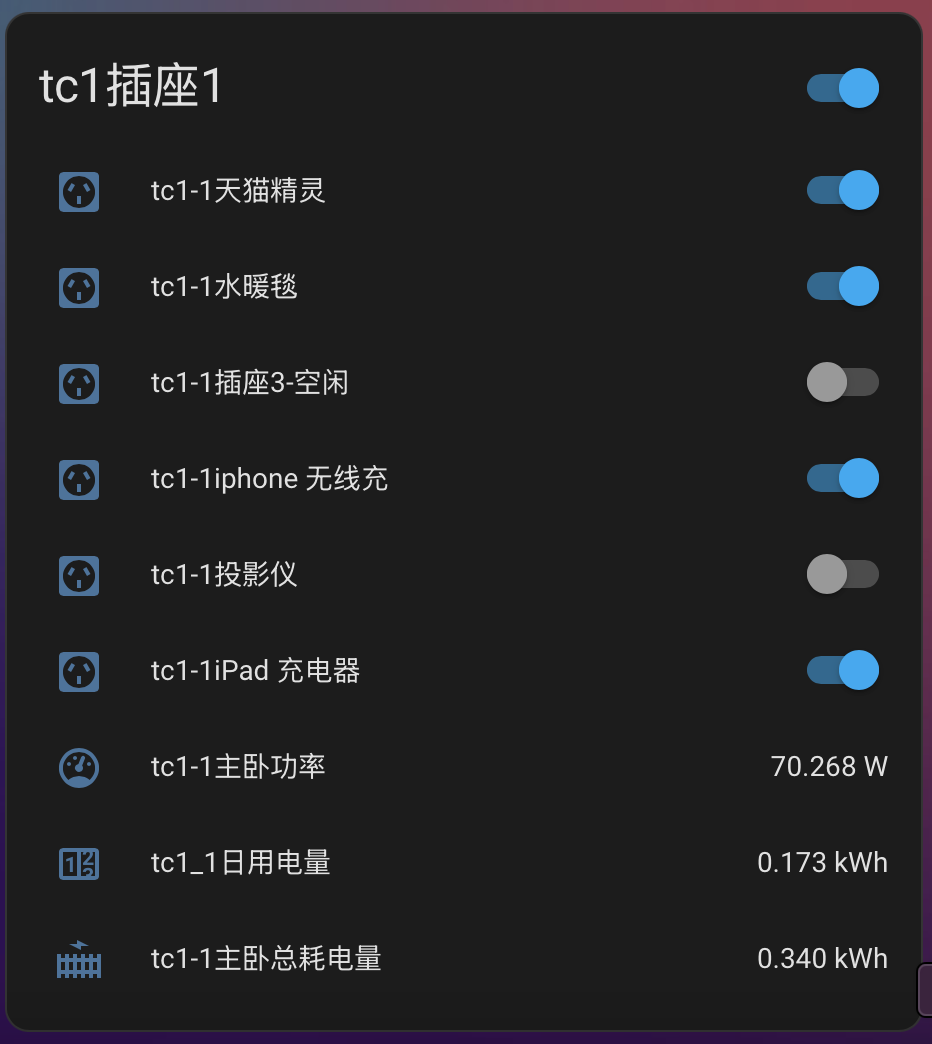This screenshot has height=1044, width=932.
Task: Toggle the tc1插座1 master switch
Action: [x=842, y=88]
